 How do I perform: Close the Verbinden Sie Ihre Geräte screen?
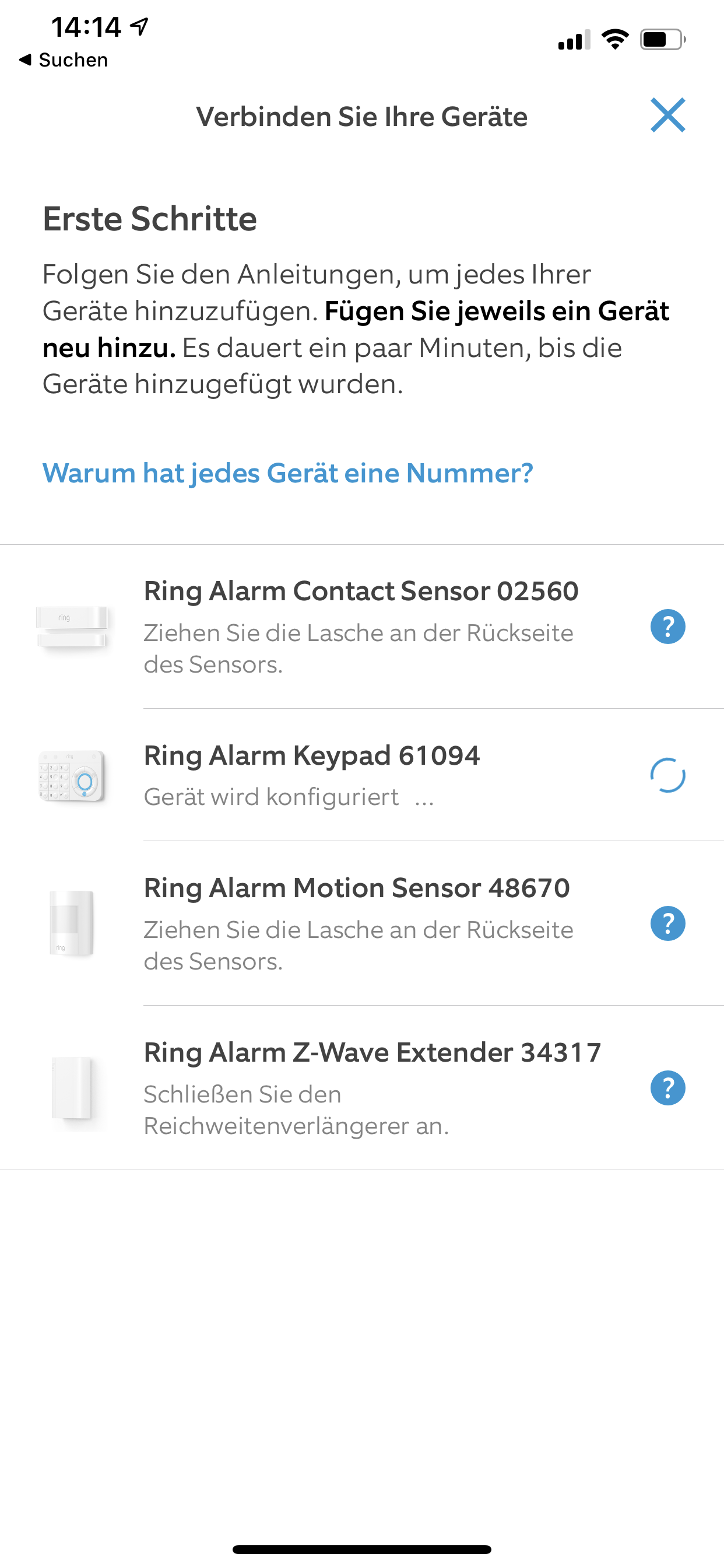(x=667, y=115)
